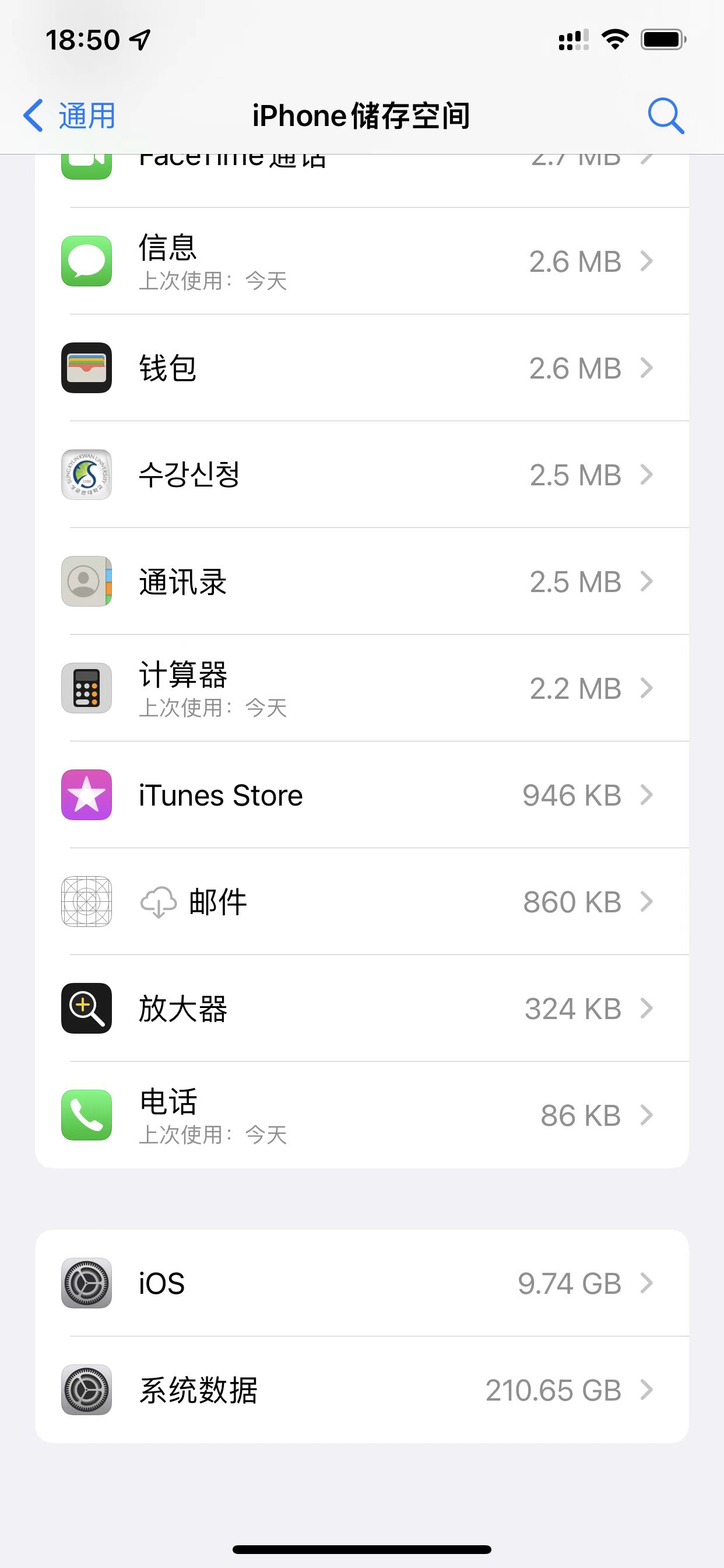Image resolution: width=724 pixels, height=1568 pixels.
Task: Select the 电话 storage row
Action: pyautogui.click(x=361, y=1115)
